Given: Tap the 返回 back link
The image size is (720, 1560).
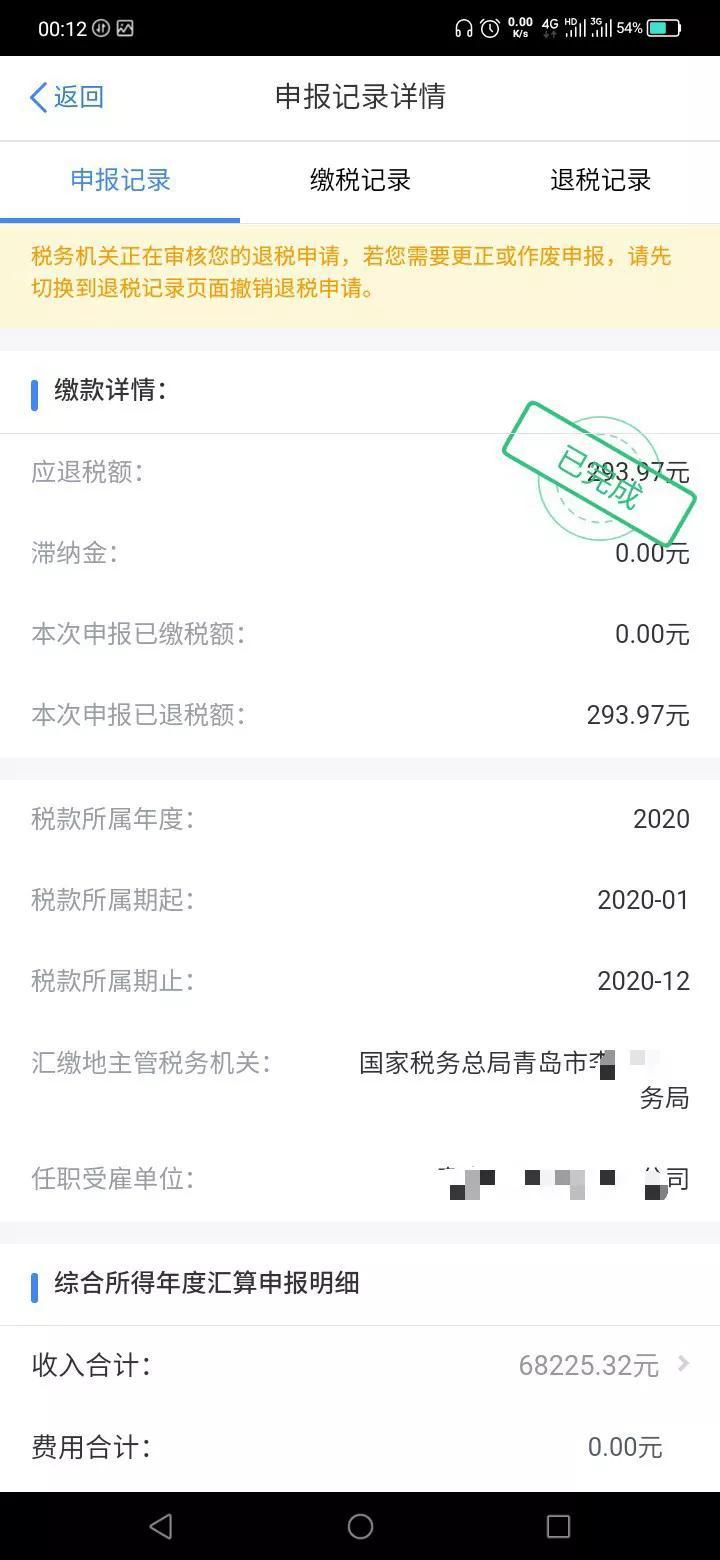Looking at the screenshot, I should coord(66,97).
